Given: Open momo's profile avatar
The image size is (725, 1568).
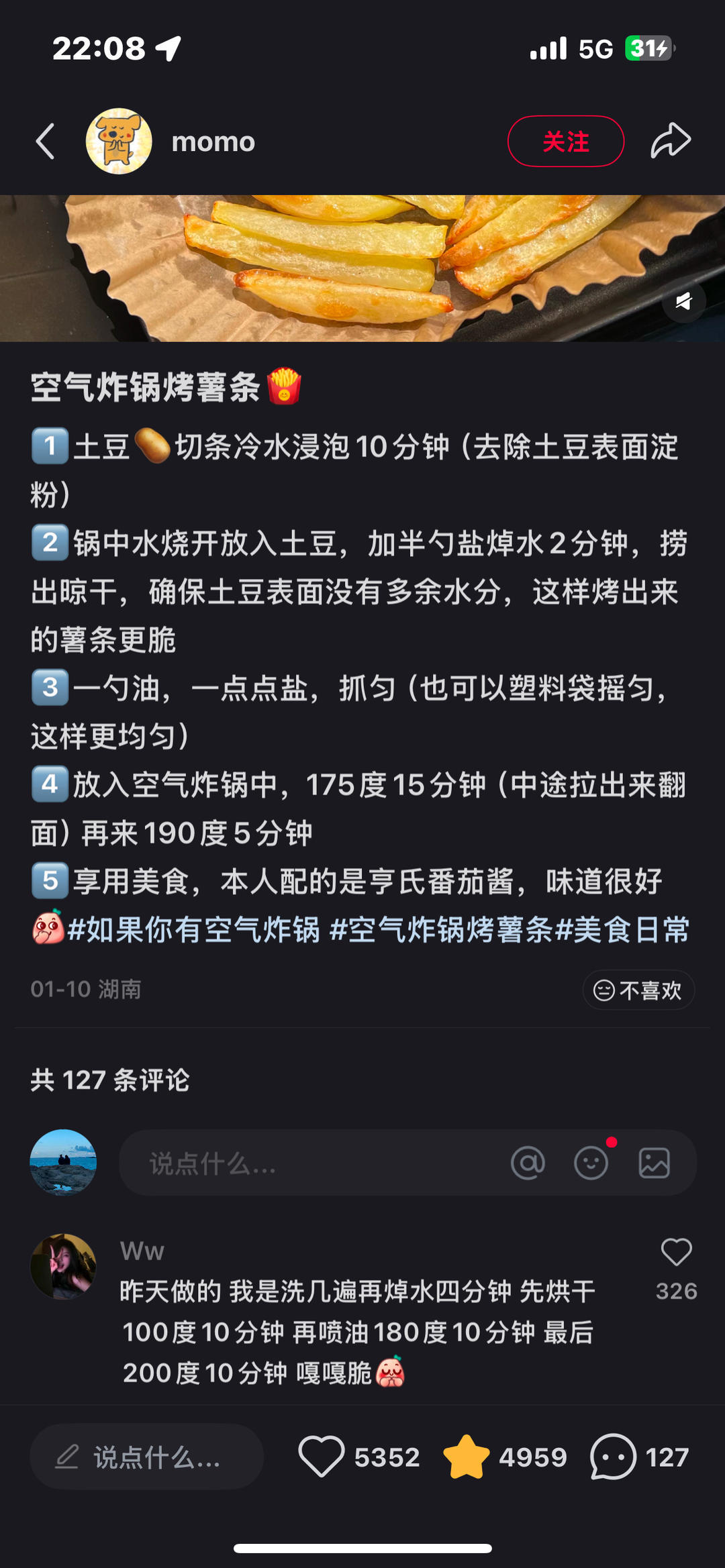Looking at the screenshot, I should [x=119, y=142].
